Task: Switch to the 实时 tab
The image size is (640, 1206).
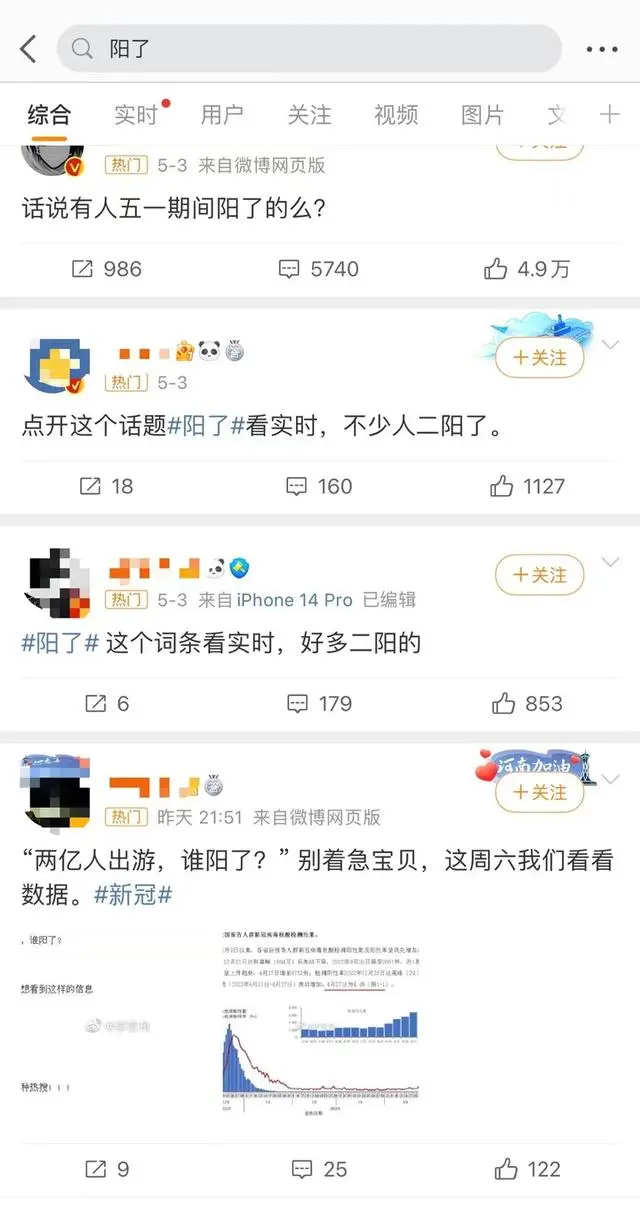Action: point(137,114)
